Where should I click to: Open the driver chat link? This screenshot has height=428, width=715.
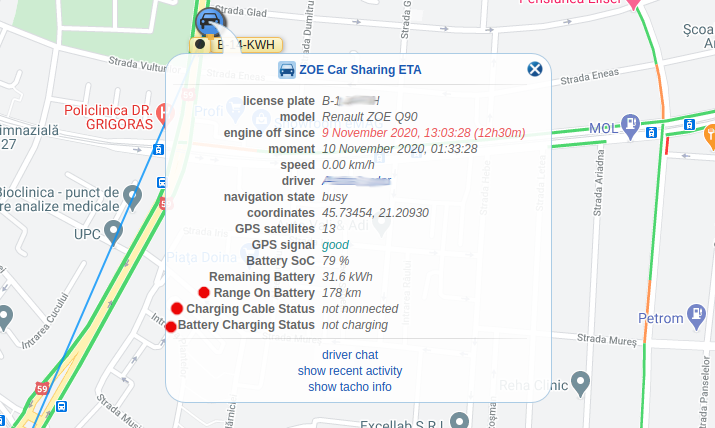pyautogui.click(x=350, y=355)
